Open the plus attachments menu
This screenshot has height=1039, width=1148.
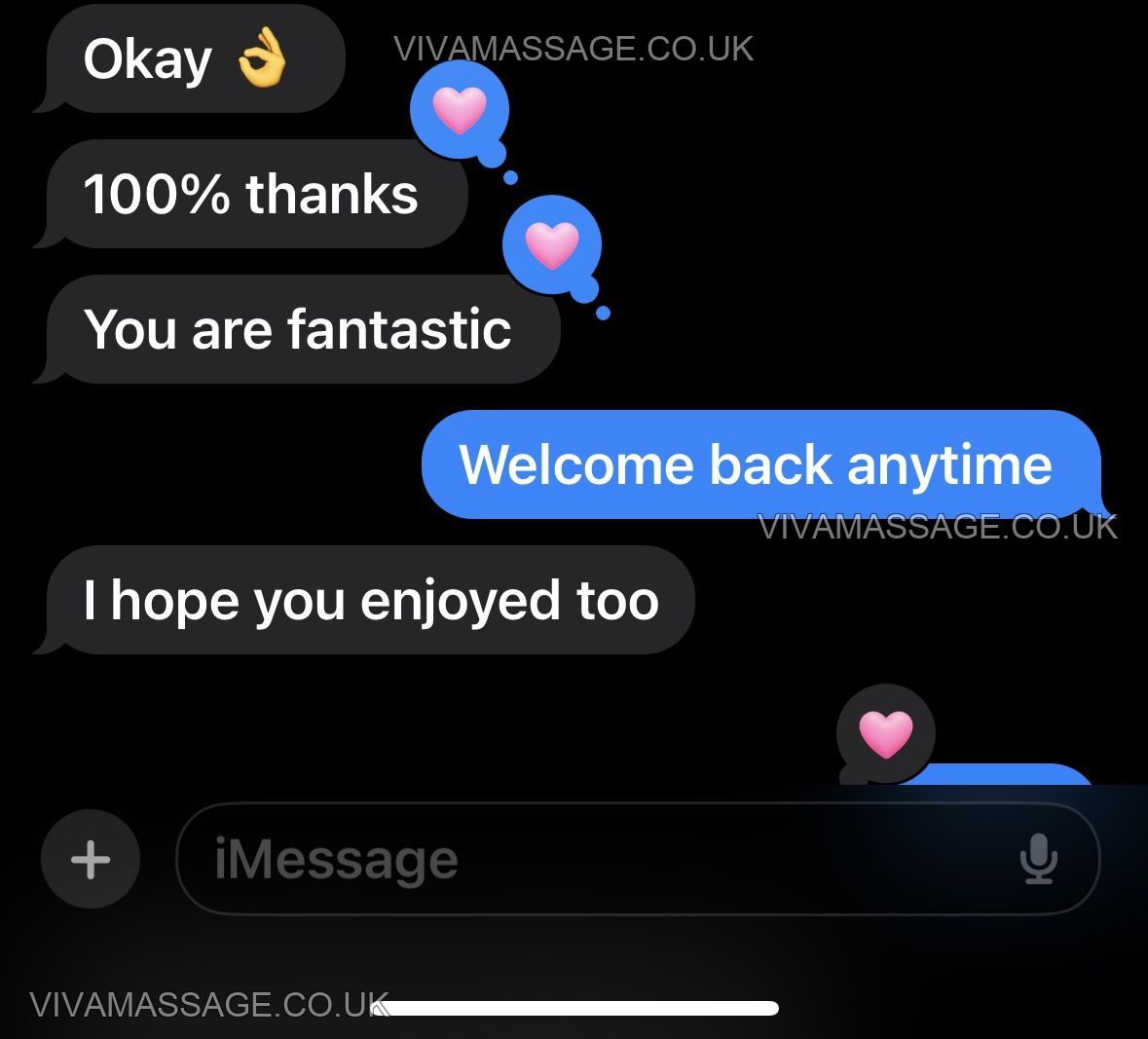91,860
